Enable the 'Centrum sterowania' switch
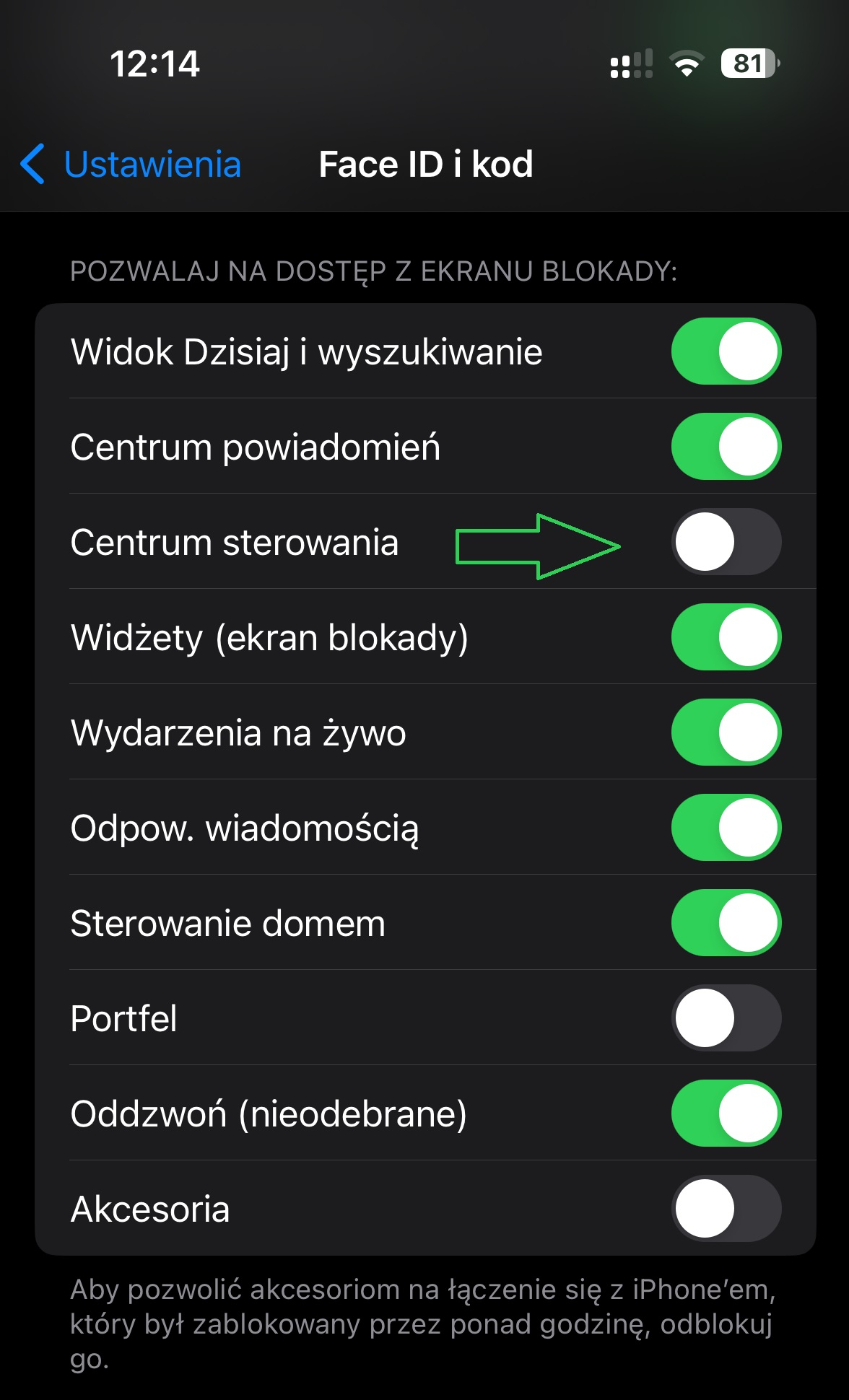 tap(726, 543)
